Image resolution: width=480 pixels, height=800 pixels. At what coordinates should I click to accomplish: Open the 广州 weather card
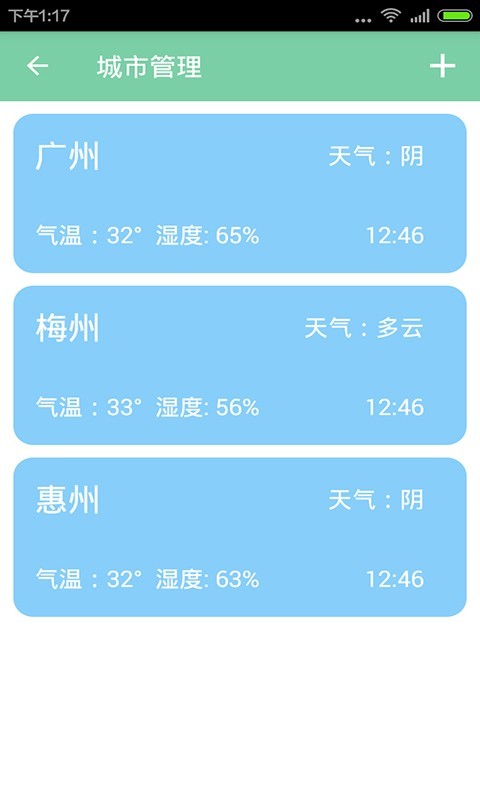pos(240,193)
